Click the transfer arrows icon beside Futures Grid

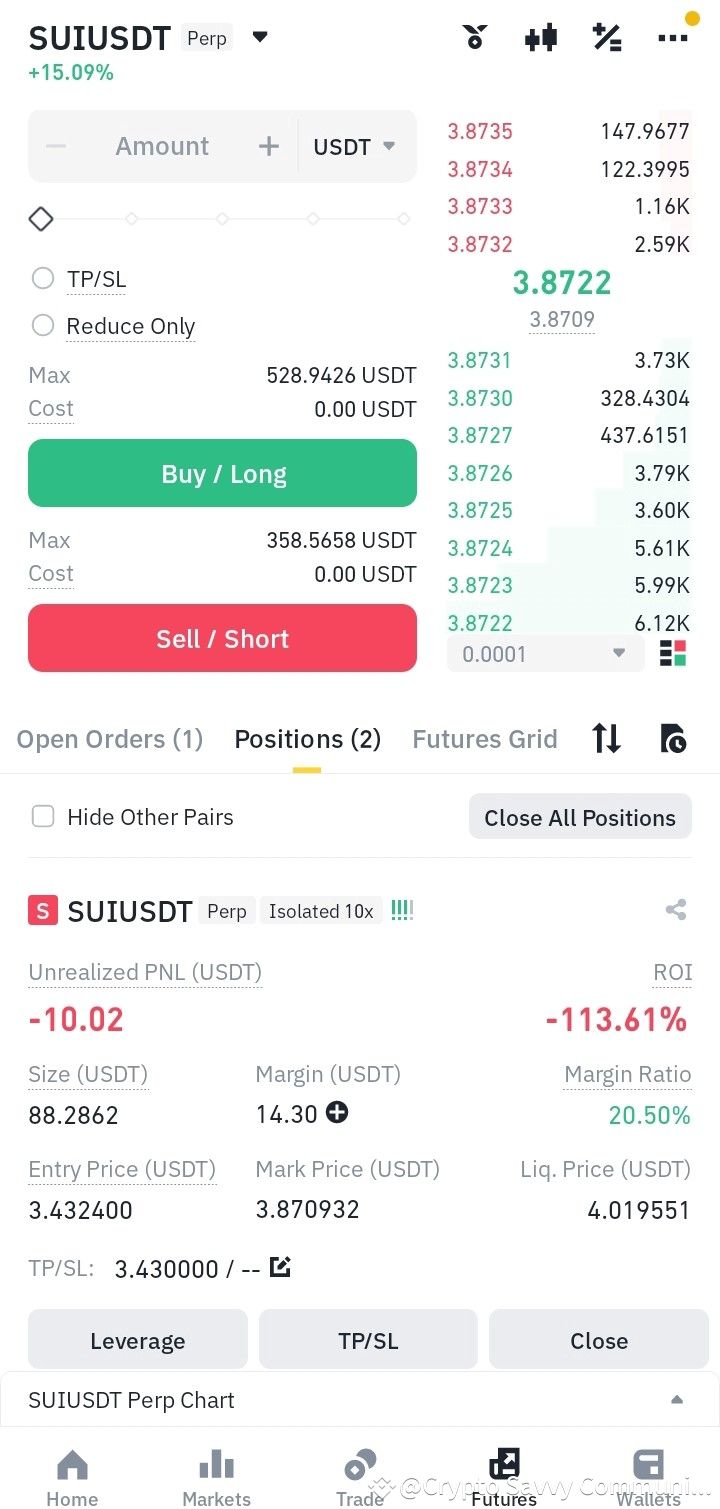(x=606, y=738)
